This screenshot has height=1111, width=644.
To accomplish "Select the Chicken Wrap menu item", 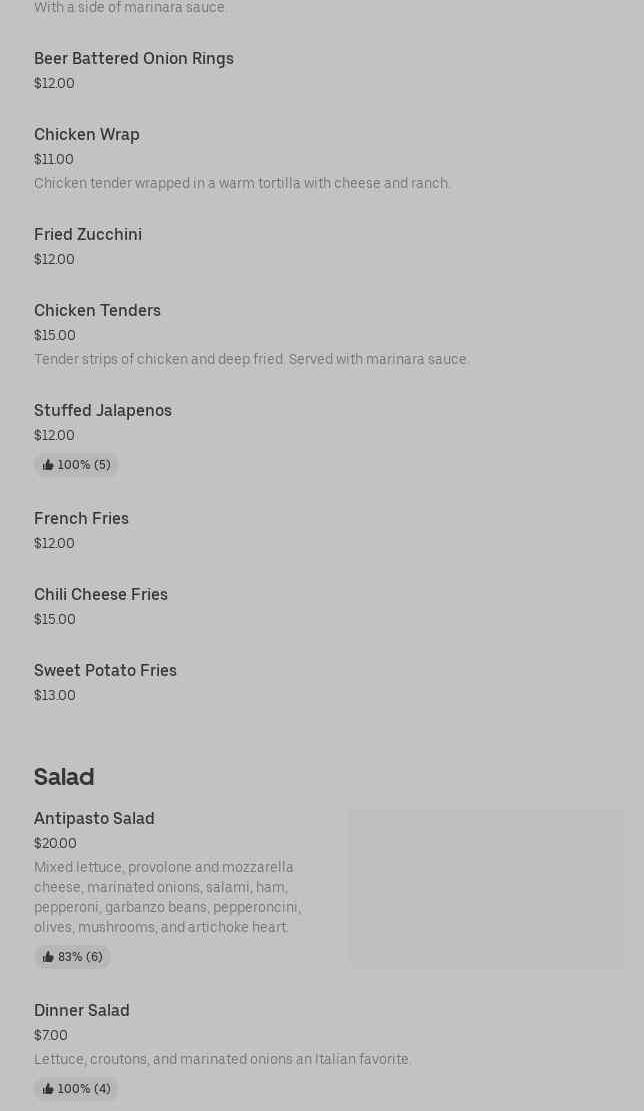I will [x=87, y=135].
